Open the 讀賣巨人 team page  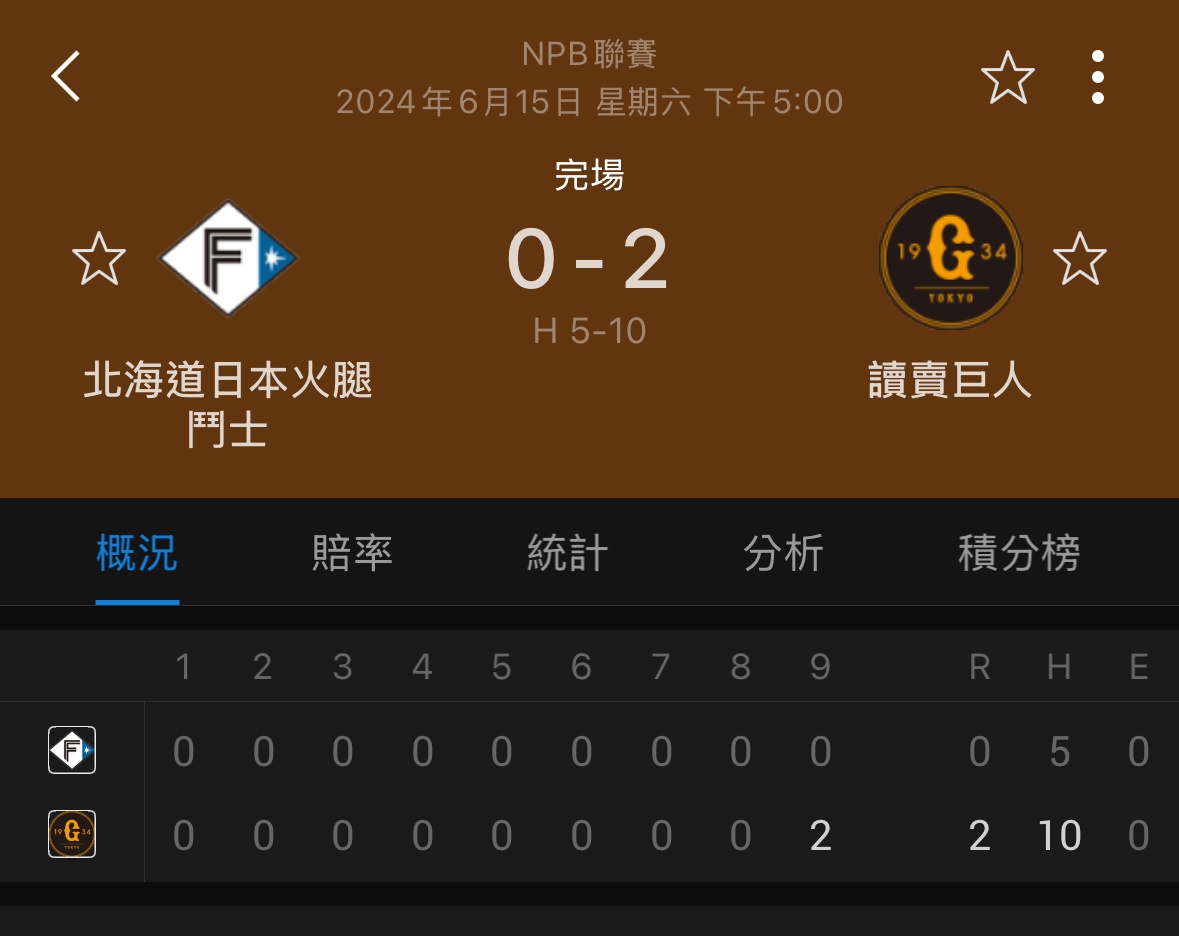coord(950,258)
